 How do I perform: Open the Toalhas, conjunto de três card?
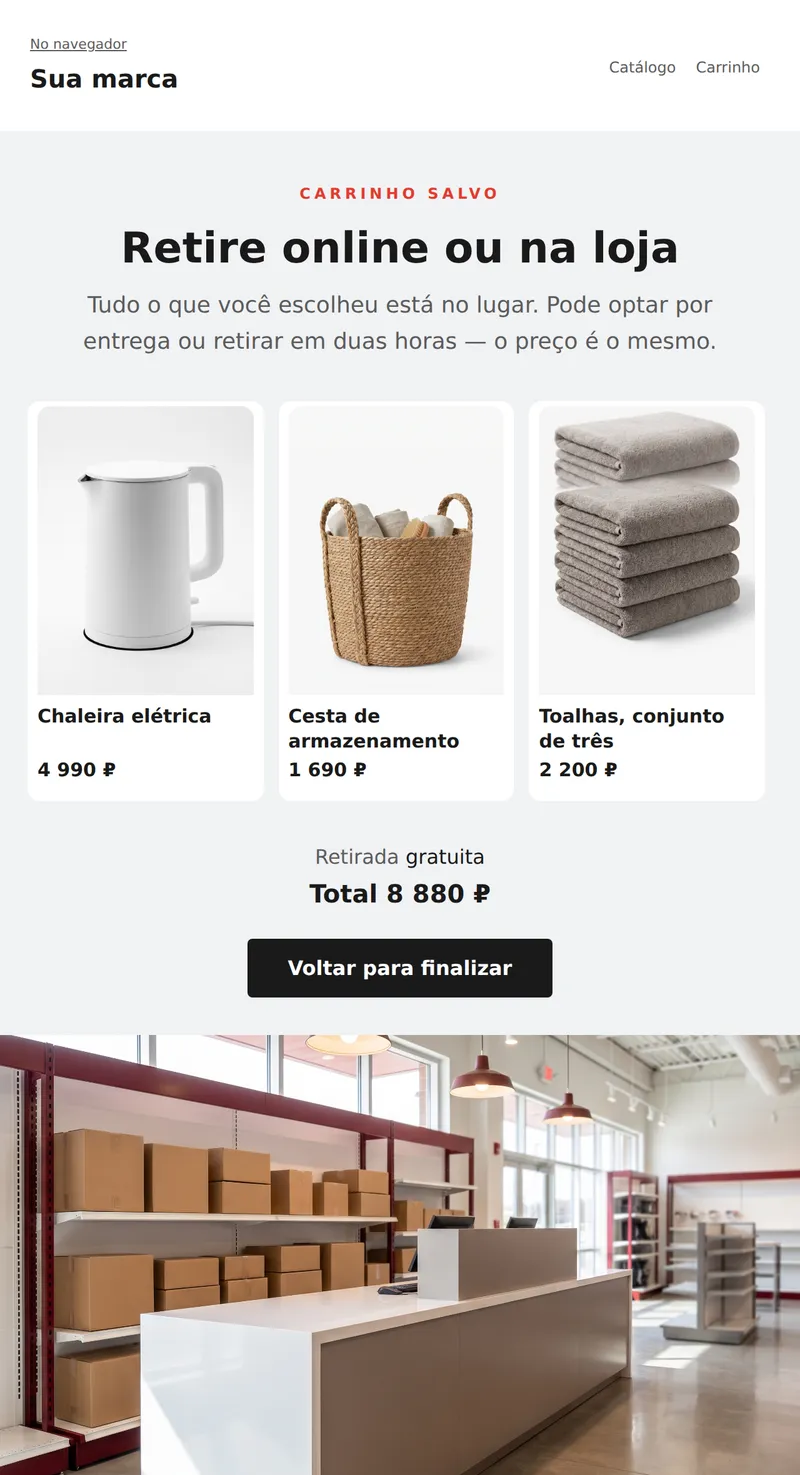pyautogui.click(x=647, y=601)
